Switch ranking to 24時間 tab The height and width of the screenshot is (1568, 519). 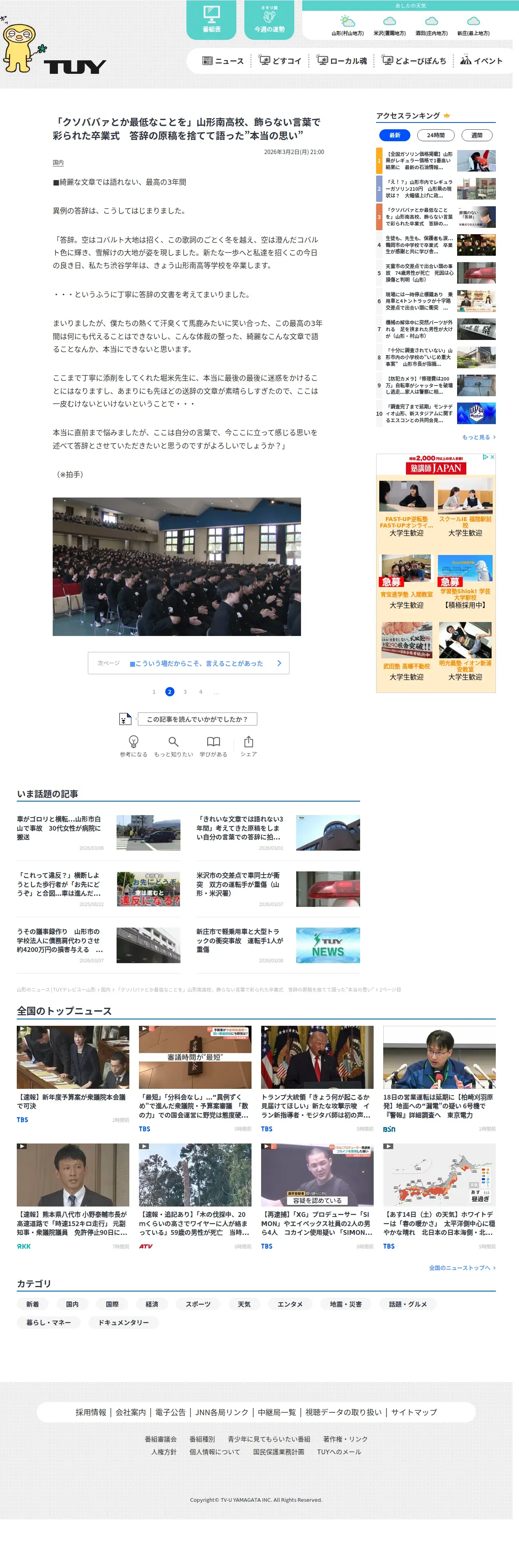point(436,135)
